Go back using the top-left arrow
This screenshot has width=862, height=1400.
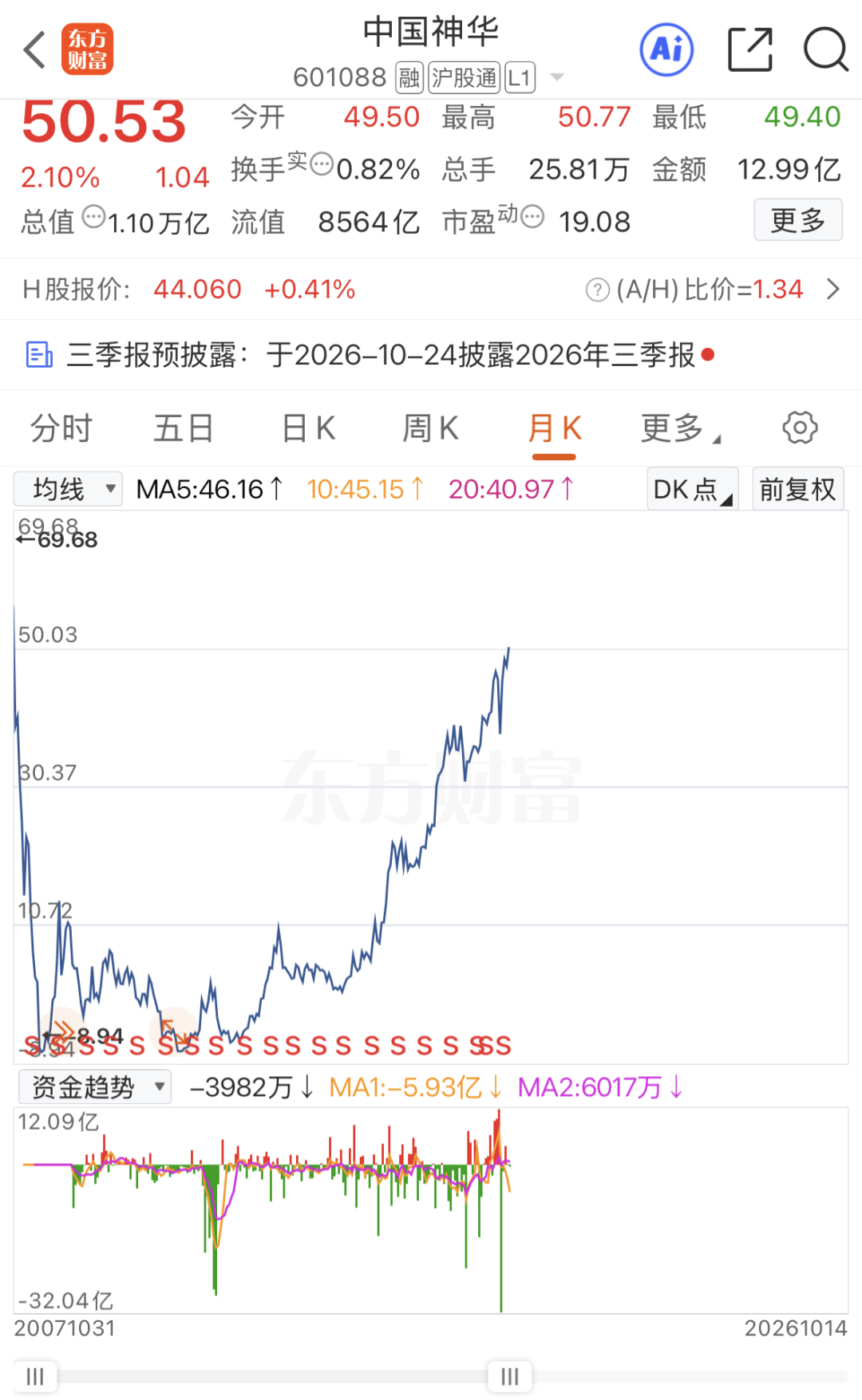pyautogui.click(x=34, y=50)
